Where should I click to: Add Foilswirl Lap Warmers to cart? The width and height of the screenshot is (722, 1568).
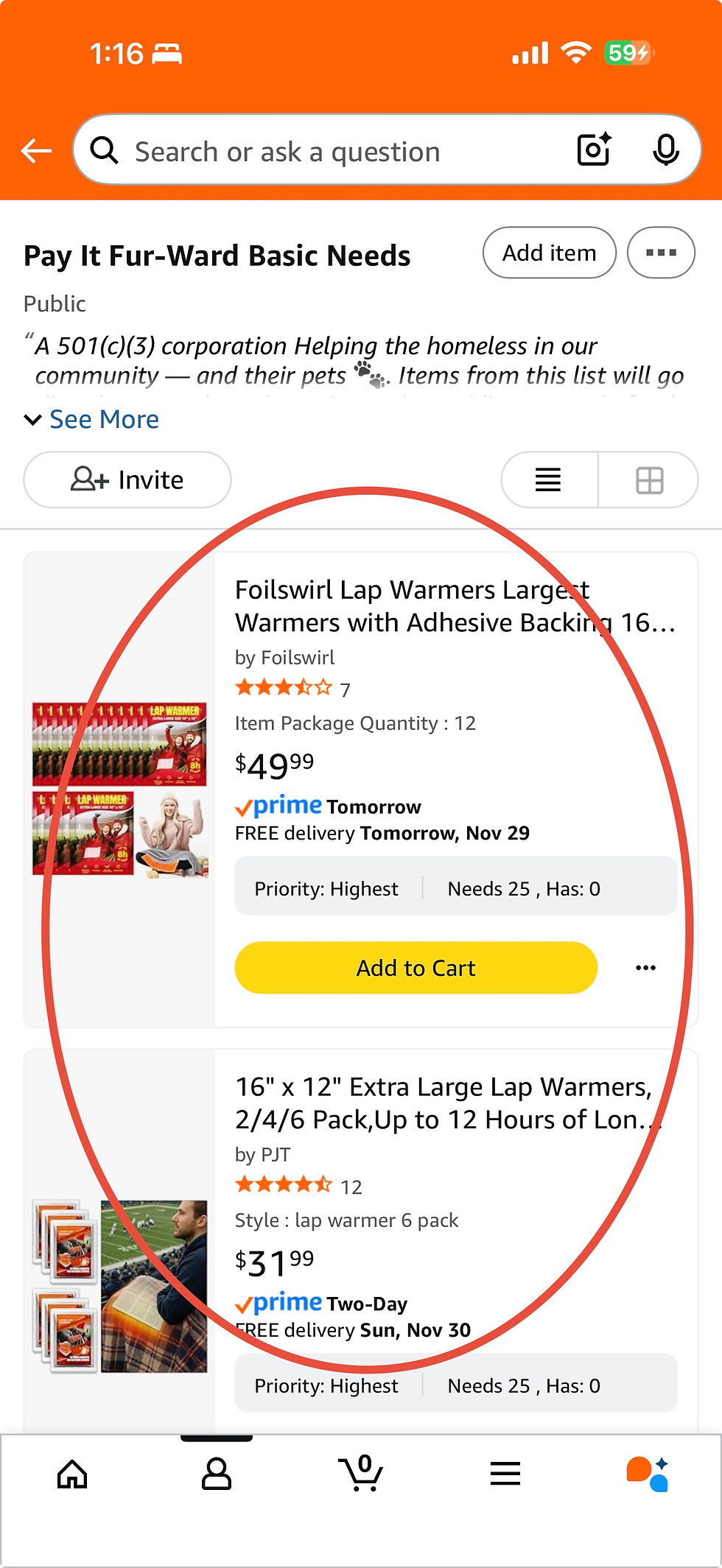pos(416,968)
